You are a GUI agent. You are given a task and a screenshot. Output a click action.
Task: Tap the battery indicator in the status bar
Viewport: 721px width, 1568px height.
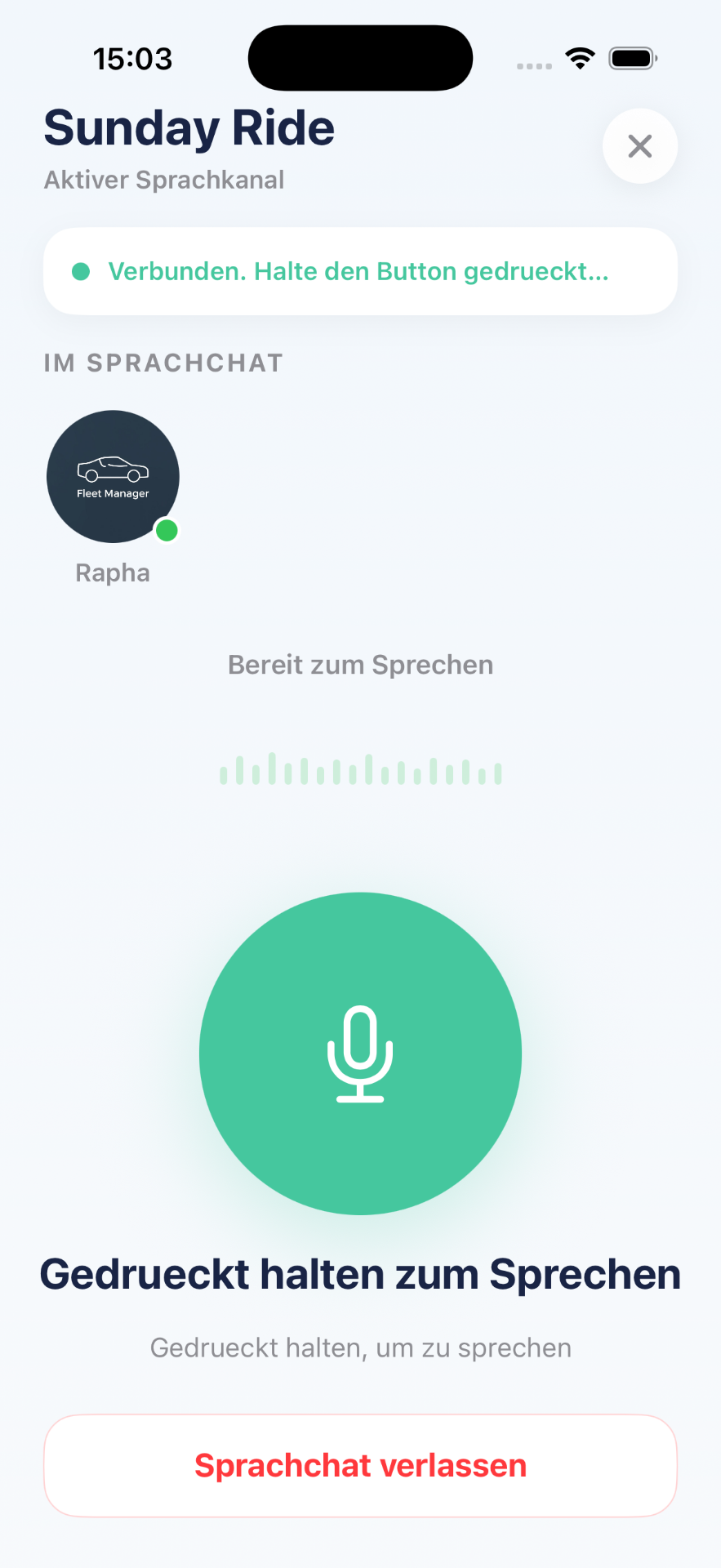[631, 57]
